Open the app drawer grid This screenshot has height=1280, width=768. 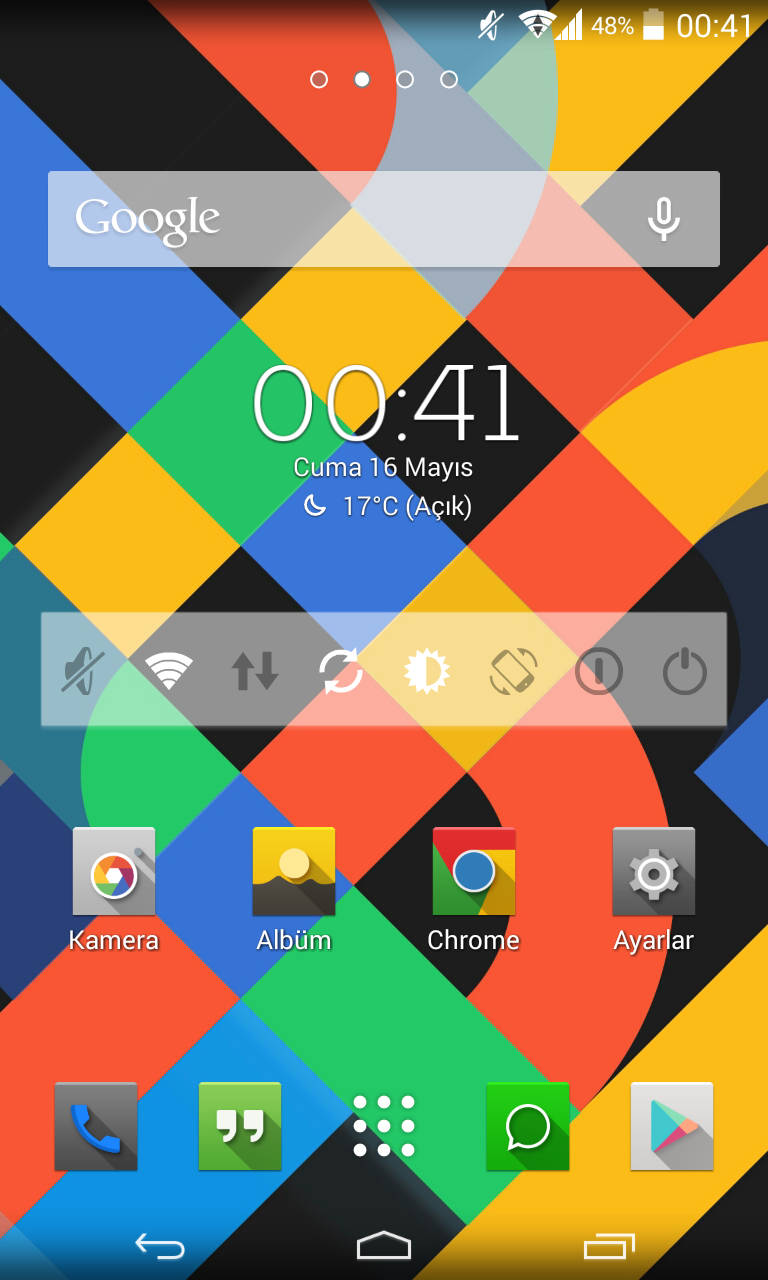tap(384, 1126)
